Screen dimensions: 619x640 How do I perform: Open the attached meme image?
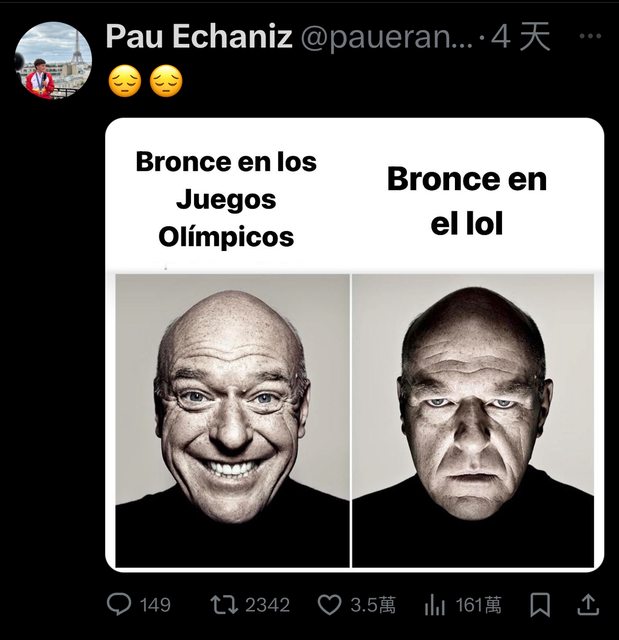pyautogui.click(x=354, y=345)
